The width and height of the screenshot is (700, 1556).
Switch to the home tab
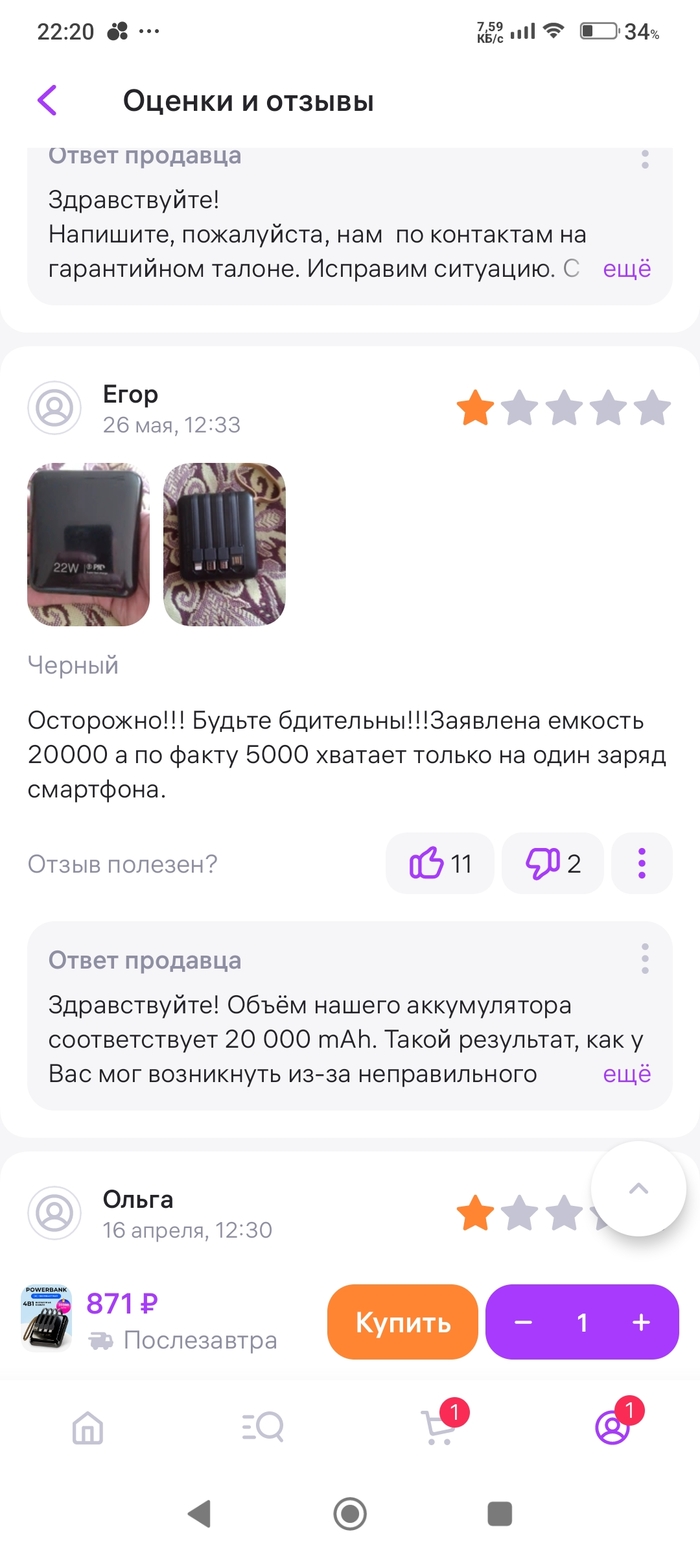tap(88, 1428)
